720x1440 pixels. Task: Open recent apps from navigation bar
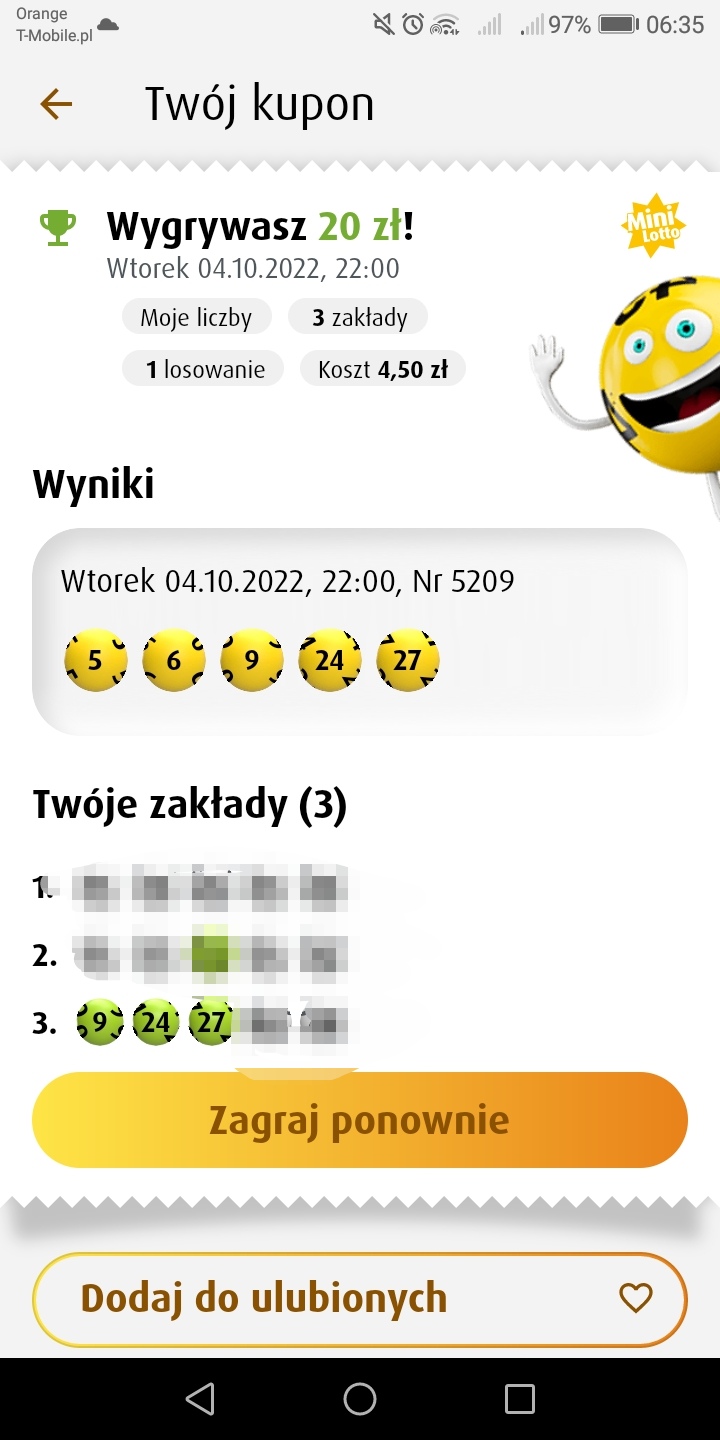tap(519, 1399)
